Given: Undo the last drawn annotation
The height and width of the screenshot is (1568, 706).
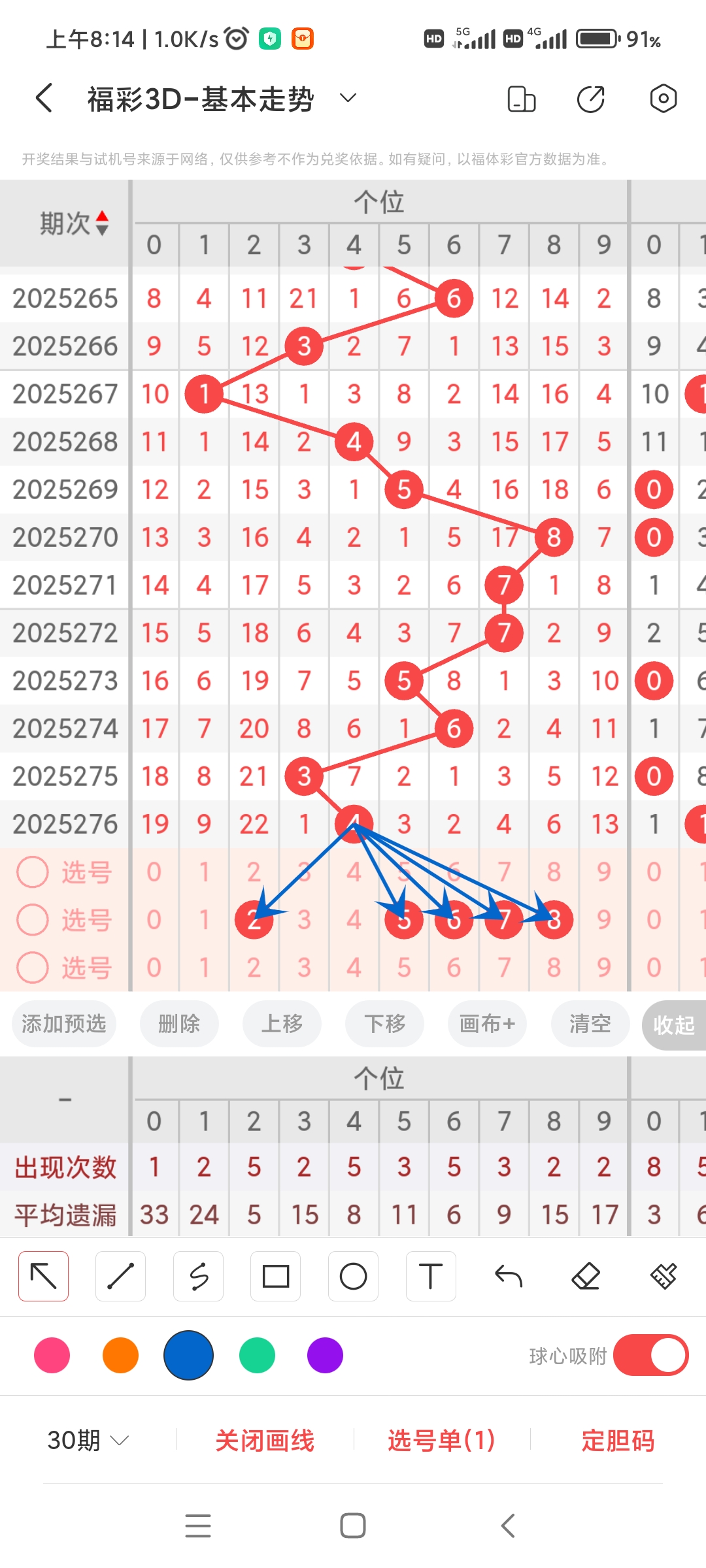Looking at the screenshot, I should 508,1275.
